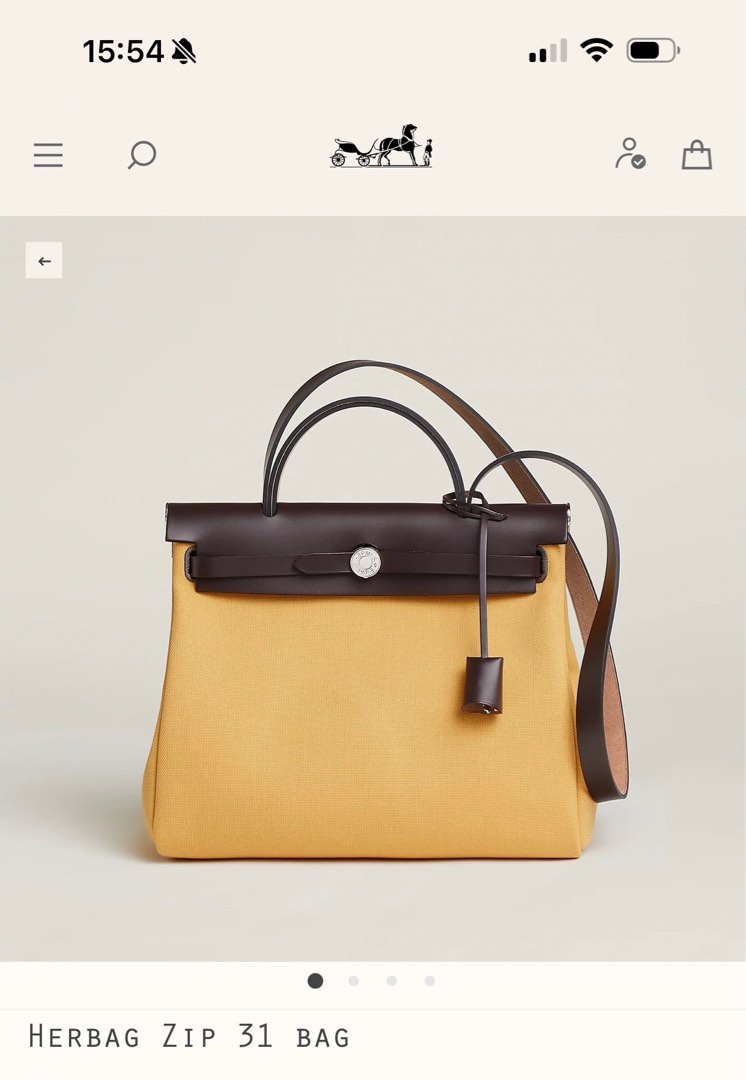Click the Hermès carriage logo
746x1080 pixels.
(381, 148)
